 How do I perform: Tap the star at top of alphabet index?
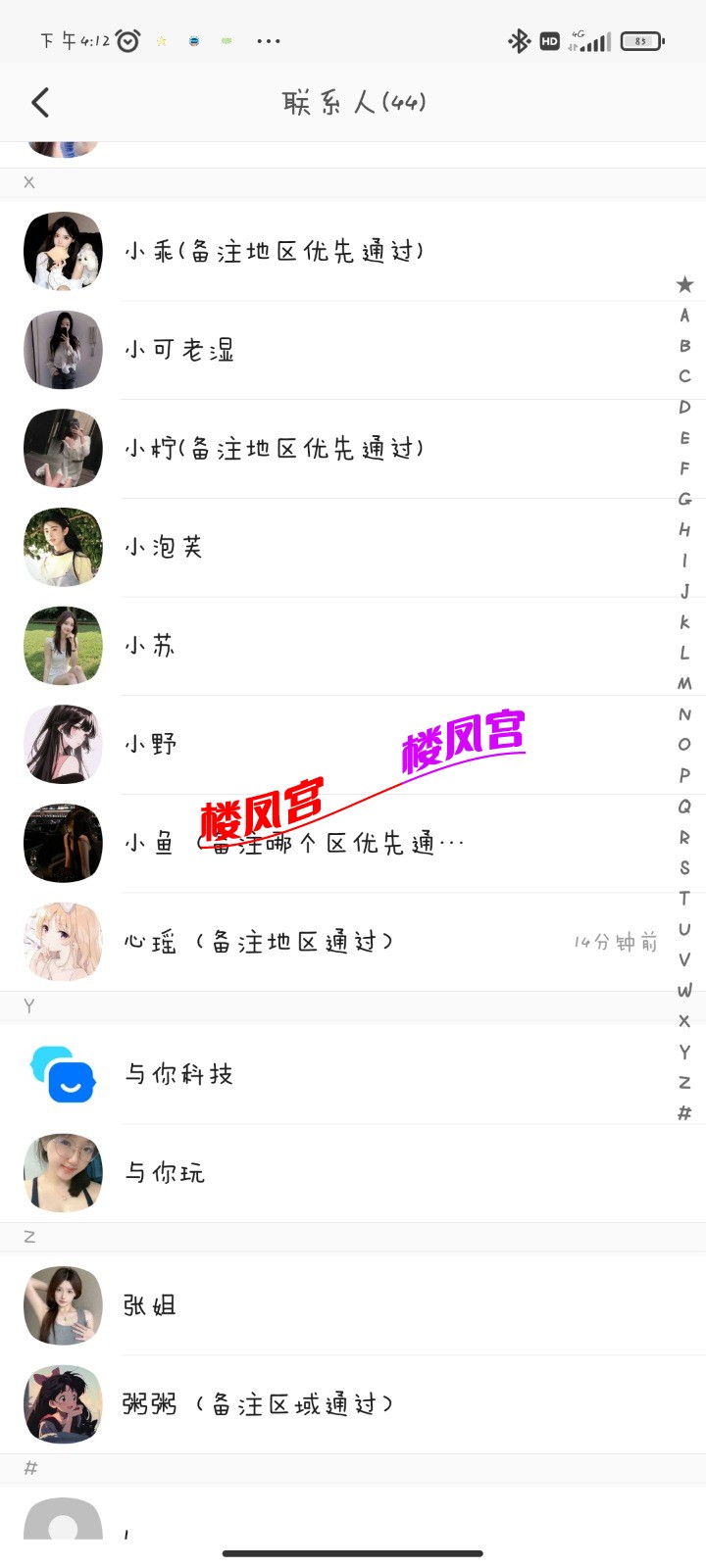click(684, 285)
